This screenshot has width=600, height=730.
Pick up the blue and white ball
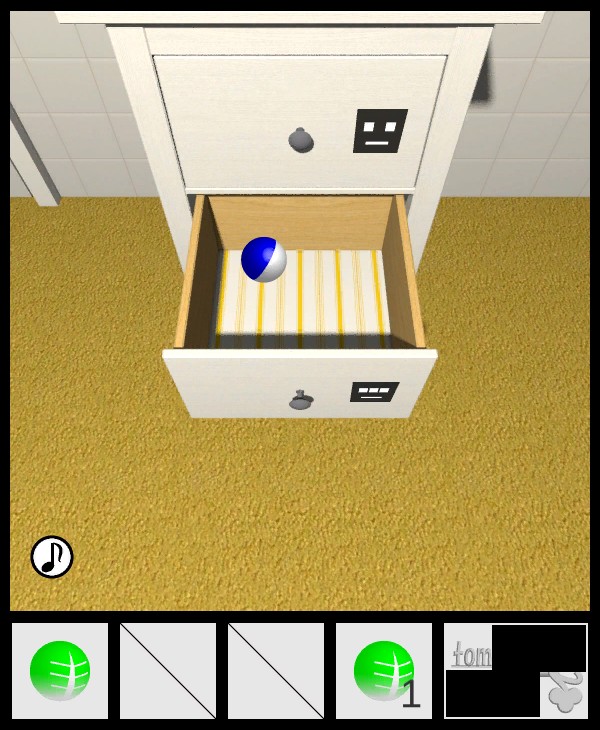tap(264, 260)
